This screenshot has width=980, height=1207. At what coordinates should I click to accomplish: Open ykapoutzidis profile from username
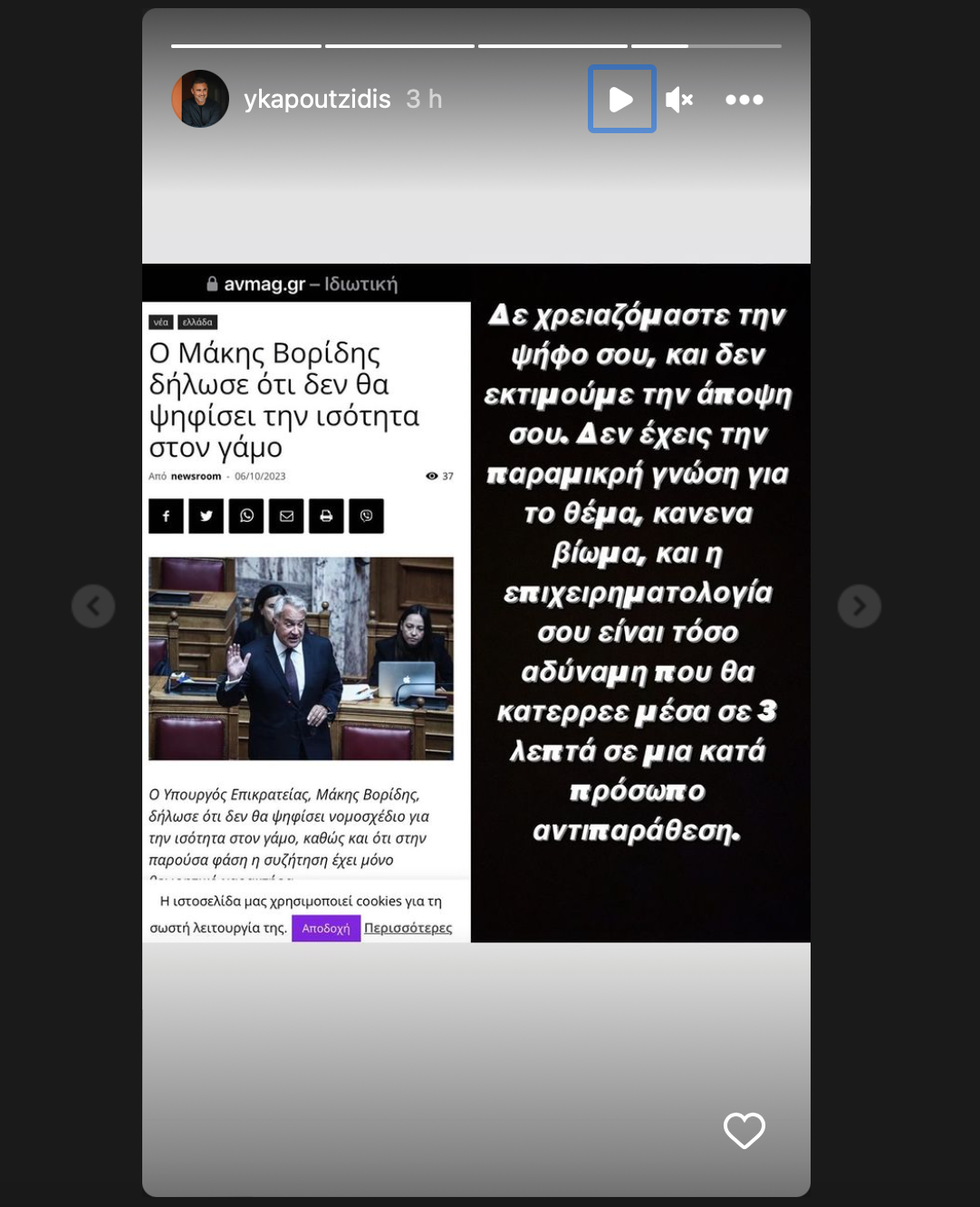(x=317, y=99)
